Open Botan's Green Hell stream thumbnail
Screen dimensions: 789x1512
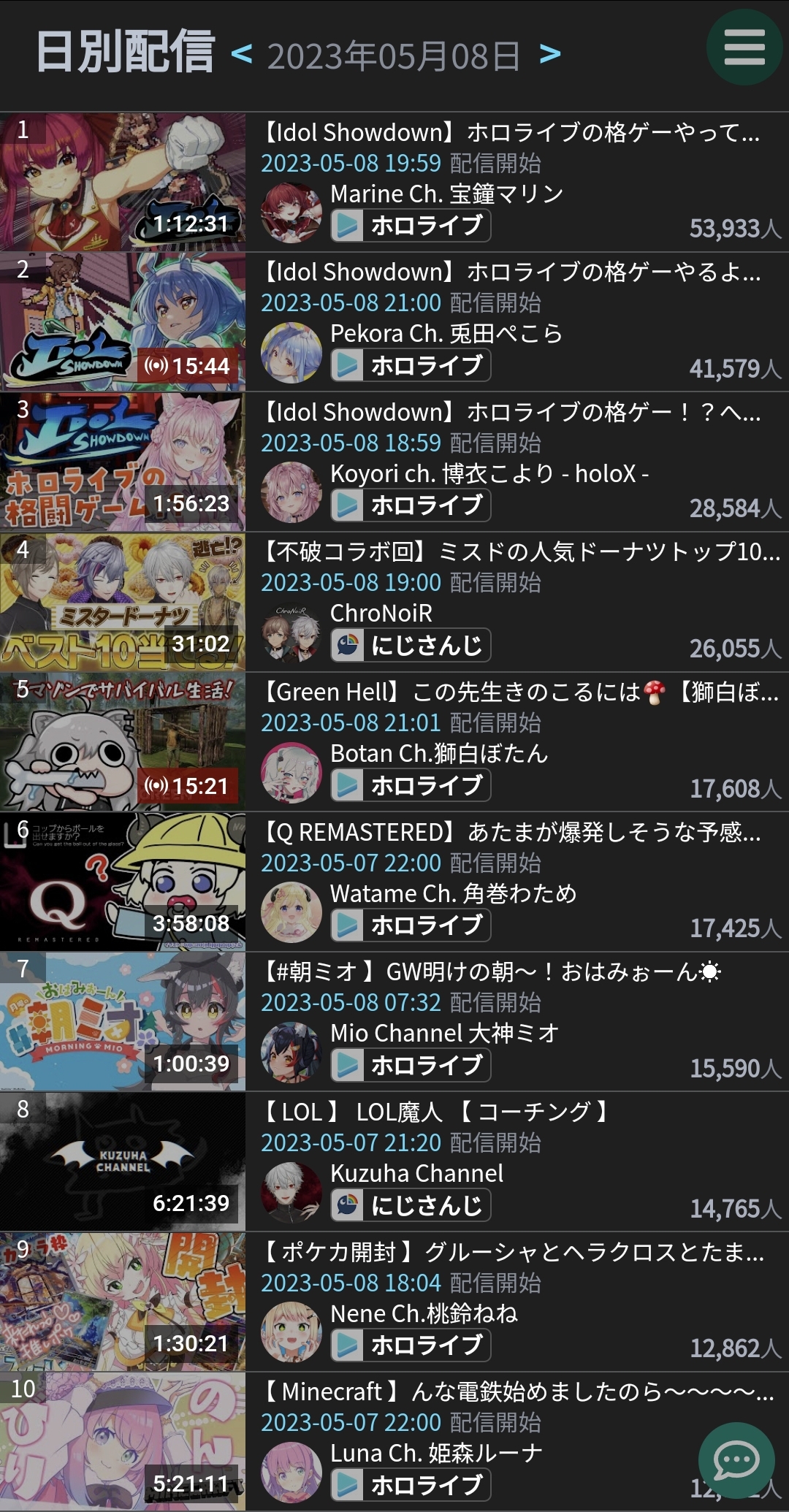click(123, 741)
